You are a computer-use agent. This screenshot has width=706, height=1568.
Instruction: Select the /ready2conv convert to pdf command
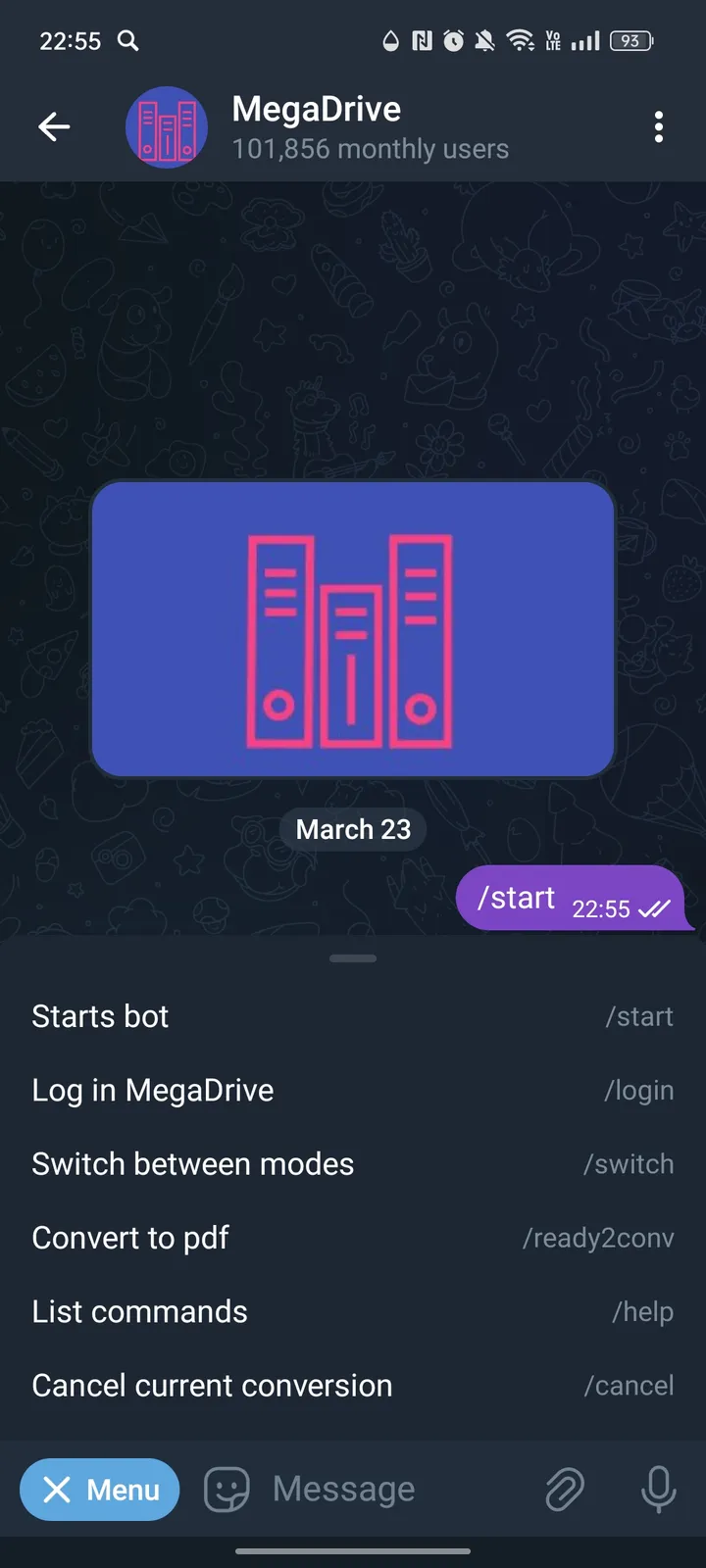[353, 1238]
